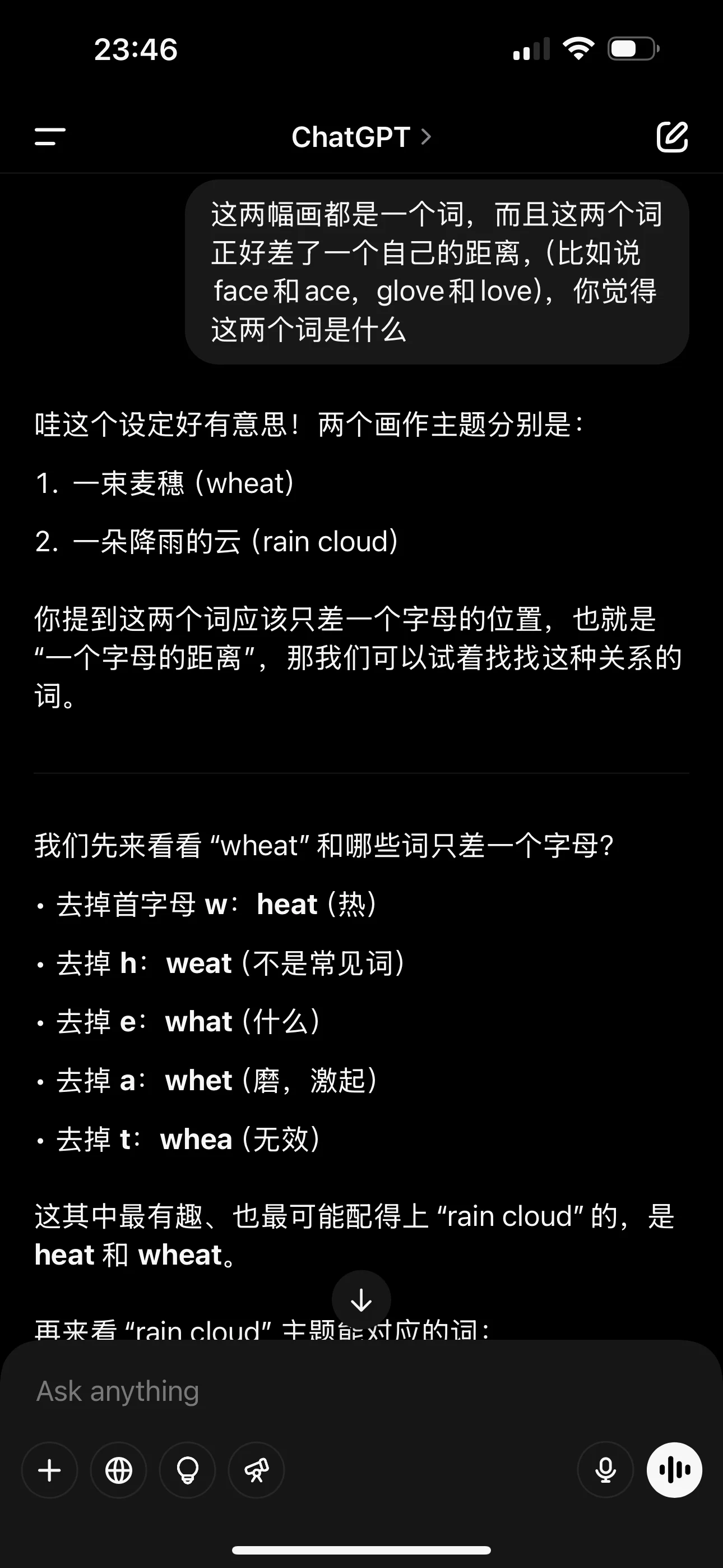The height and width of the screenshot is (1568, 723).
Task: Select the telescope deep research tool
Action: click(256, 1470)
